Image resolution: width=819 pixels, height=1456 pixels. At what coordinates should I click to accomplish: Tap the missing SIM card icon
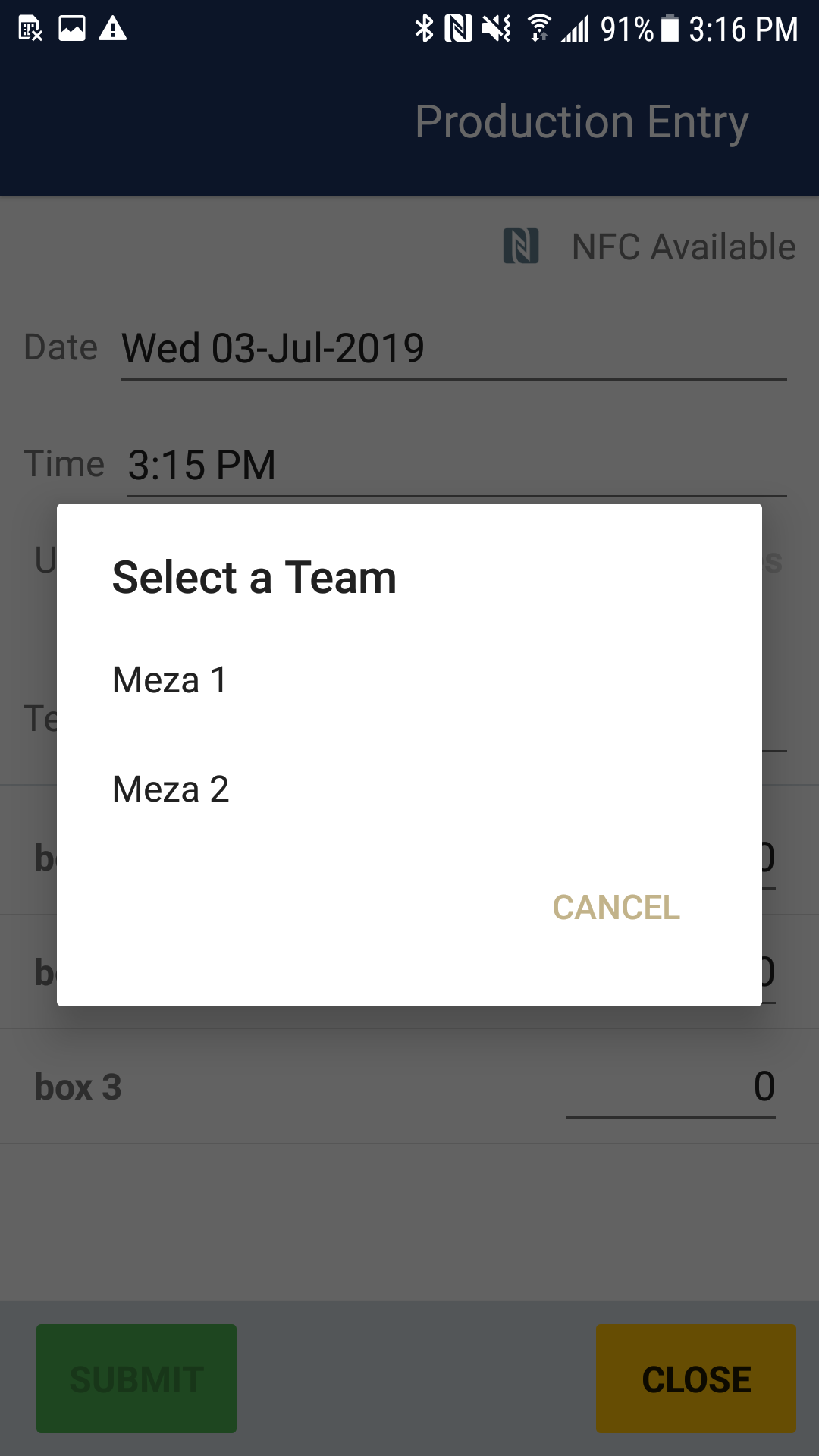pos(29,29)
